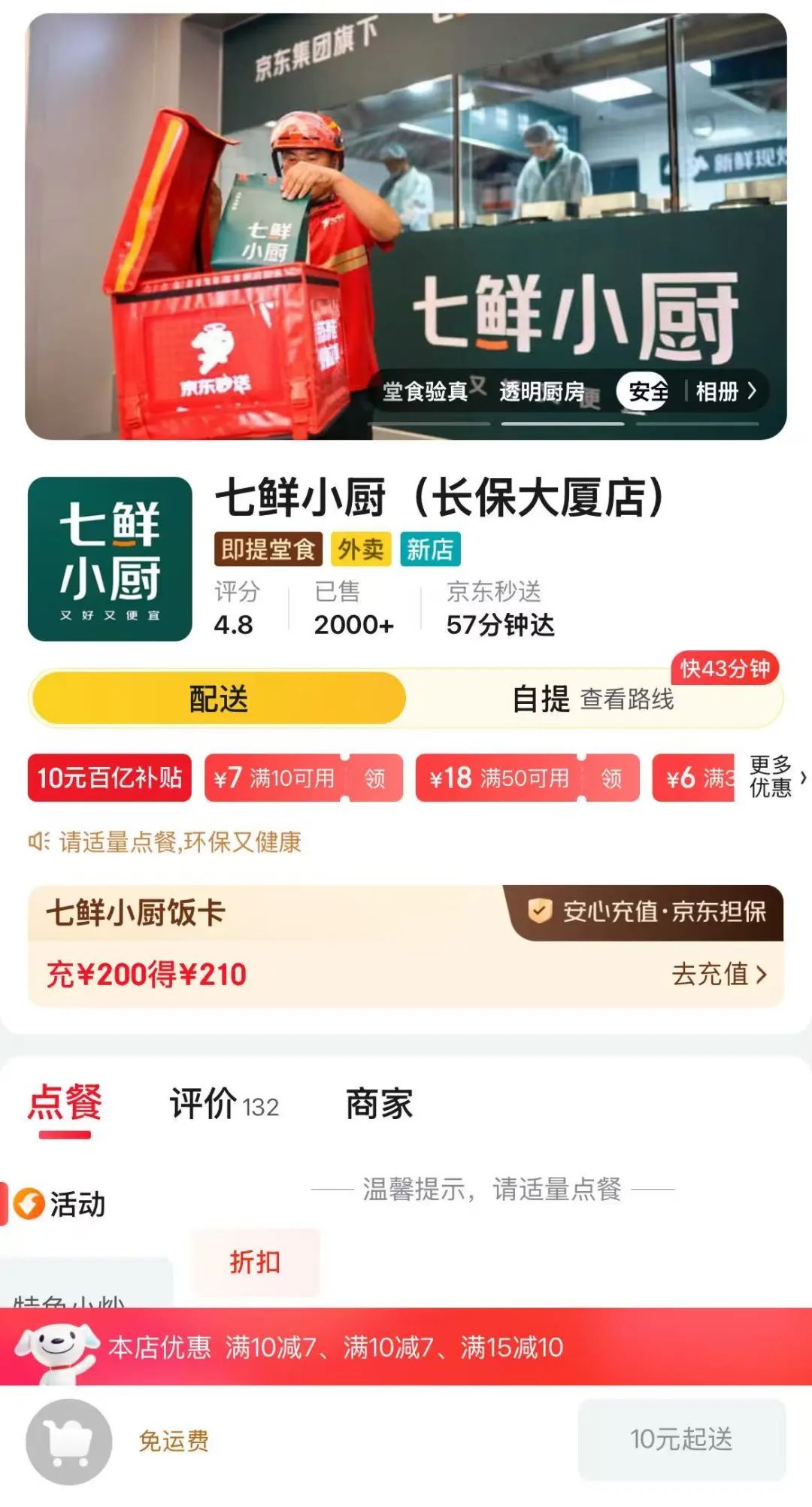The width and height of the screenshot is (812, 1507).
Task: Tap the 安全 badge on banner
Action: point(645,391)
